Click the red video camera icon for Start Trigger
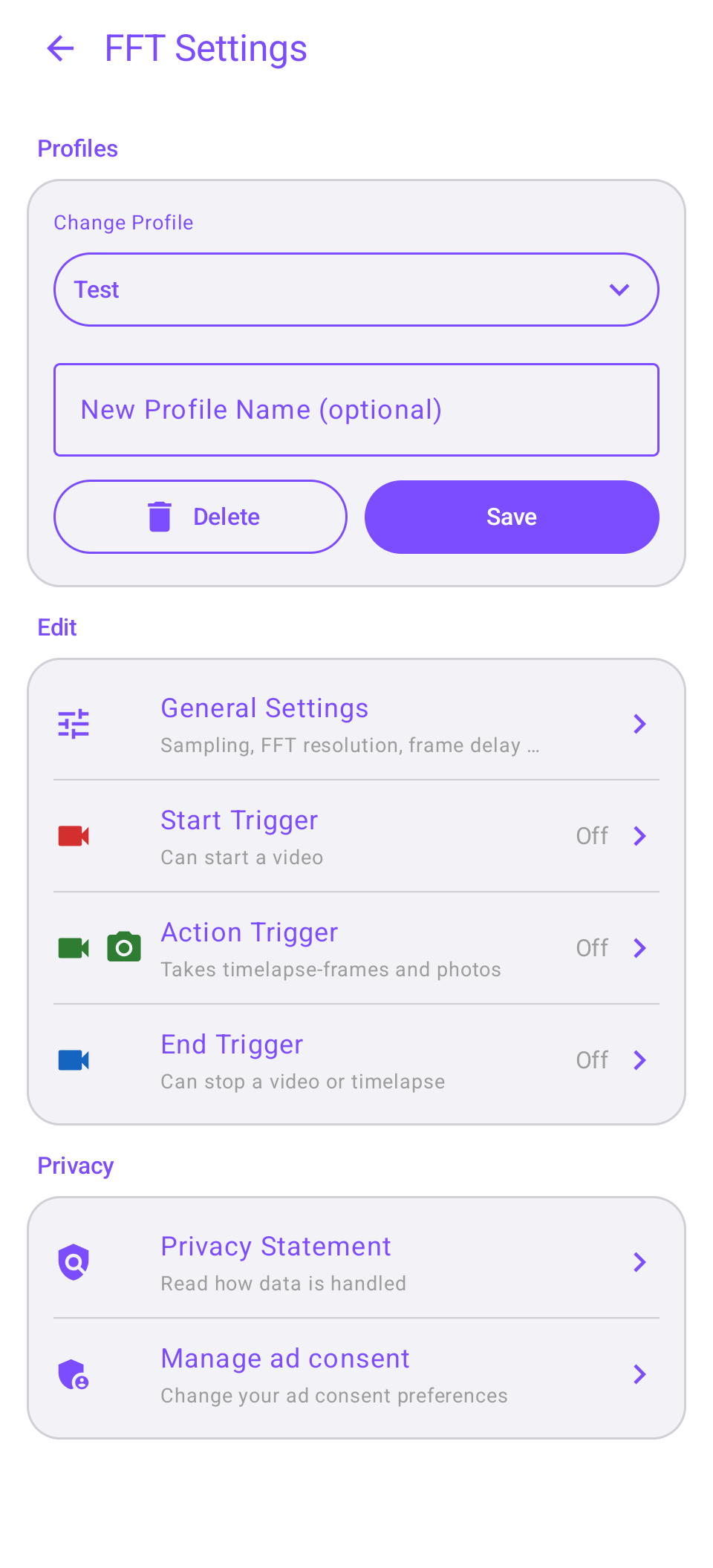This screenshot has width=713, height=1568. pos(73,835)
